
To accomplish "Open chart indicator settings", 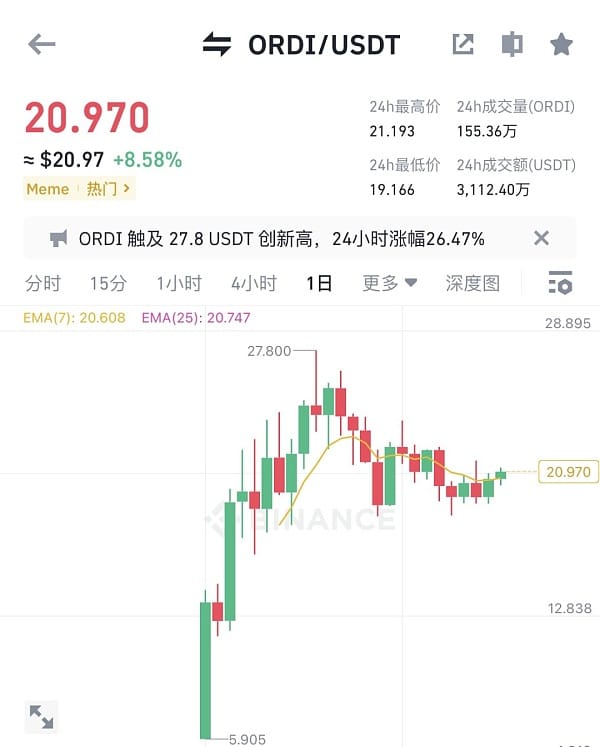I will [x=560, y=283].
